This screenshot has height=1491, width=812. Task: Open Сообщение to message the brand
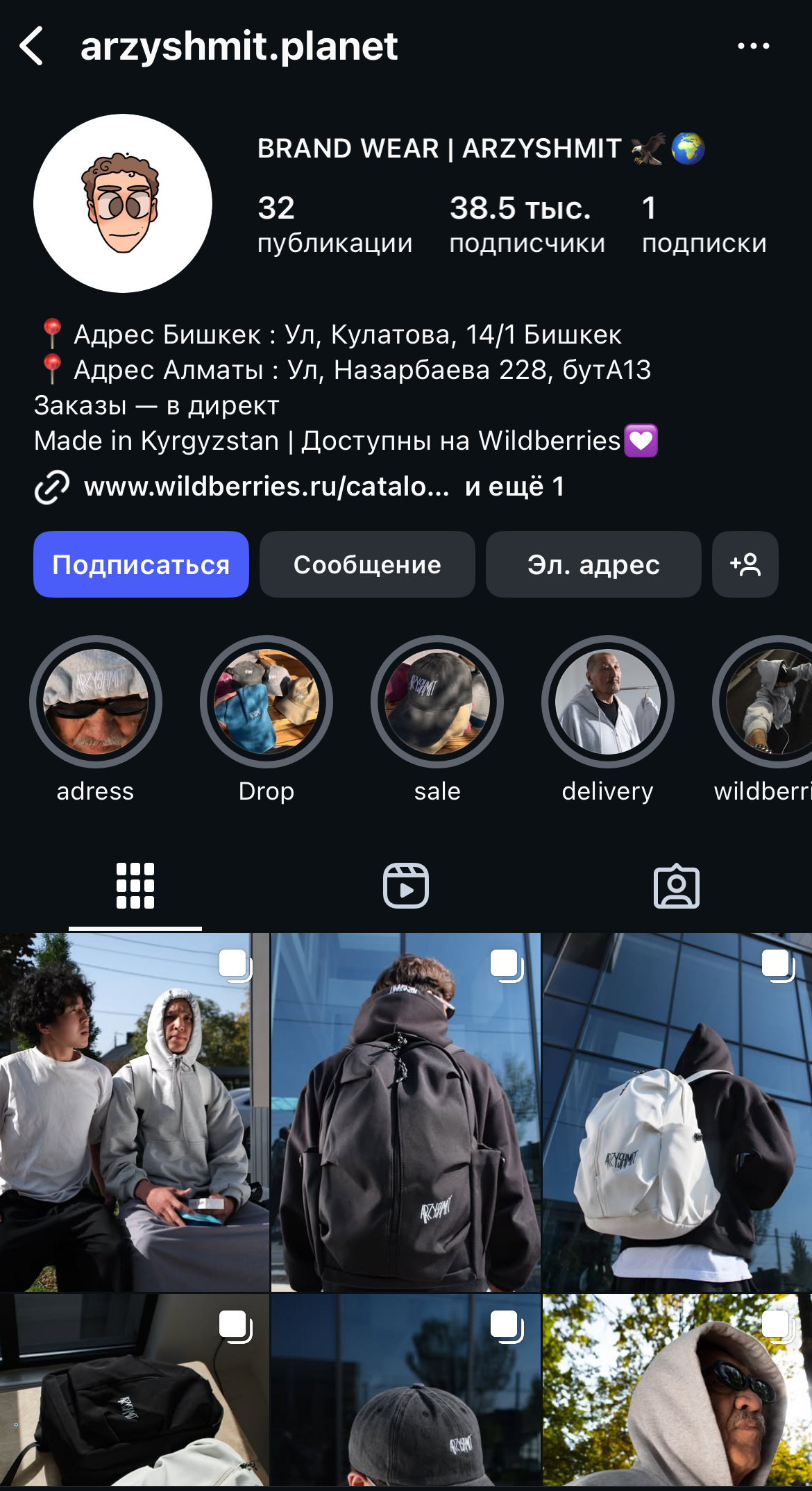pos(367,564)
